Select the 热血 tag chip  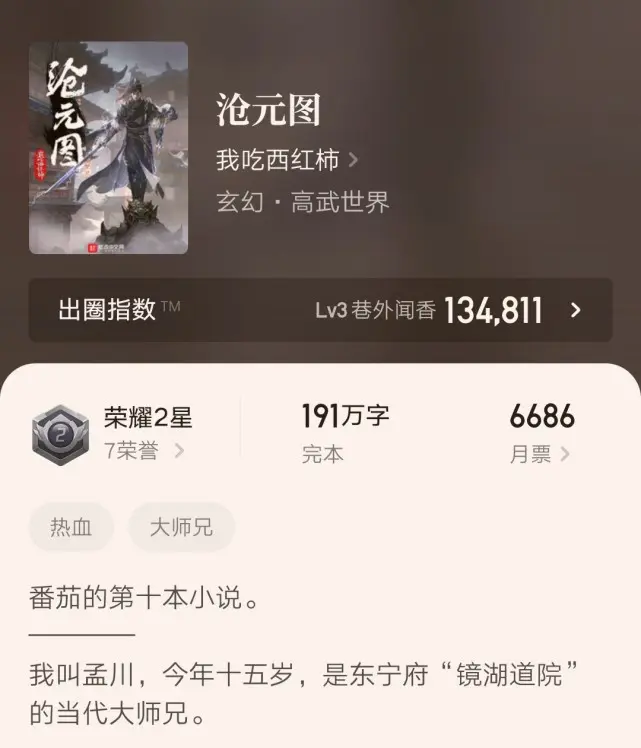click(x=71, y=527)
